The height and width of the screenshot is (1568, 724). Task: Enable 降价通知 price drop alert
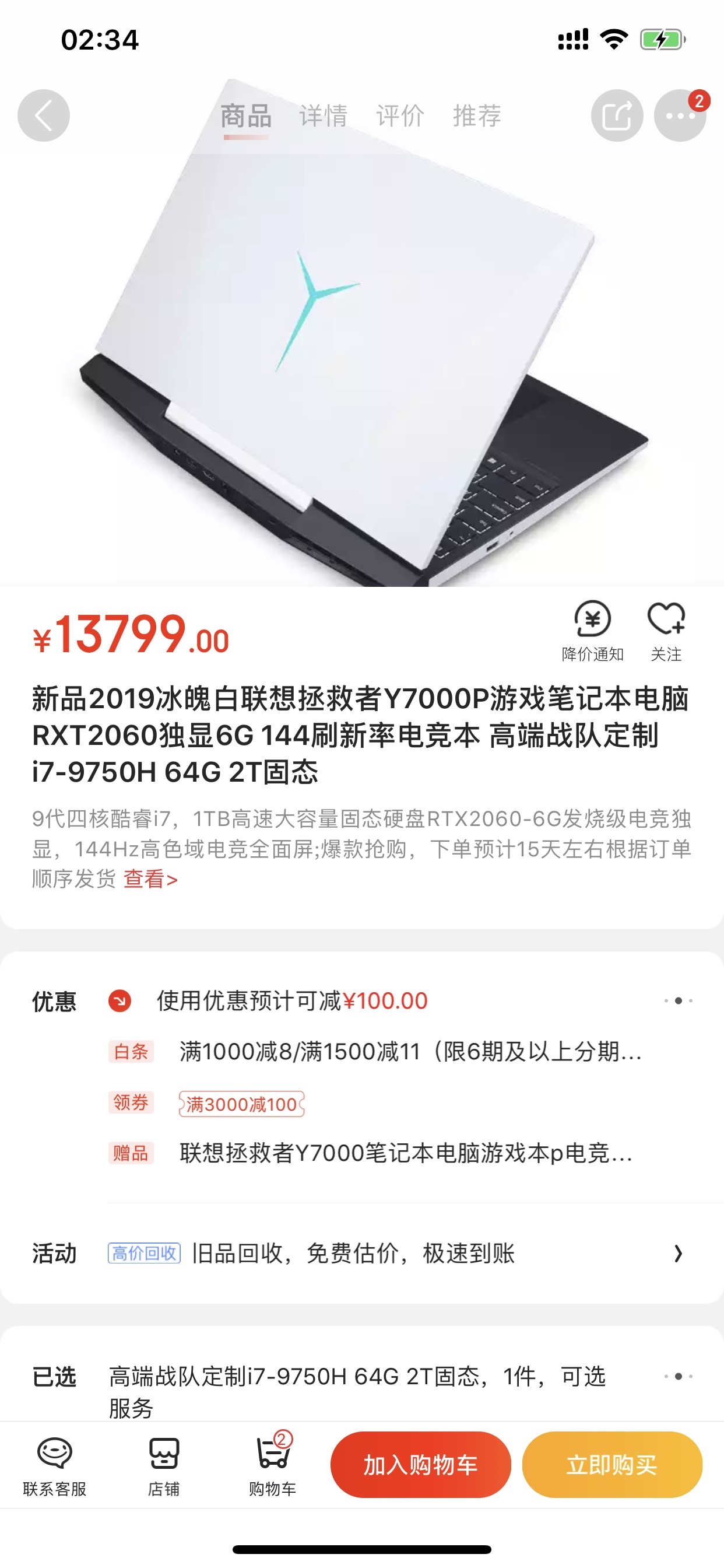coord(593,631)
